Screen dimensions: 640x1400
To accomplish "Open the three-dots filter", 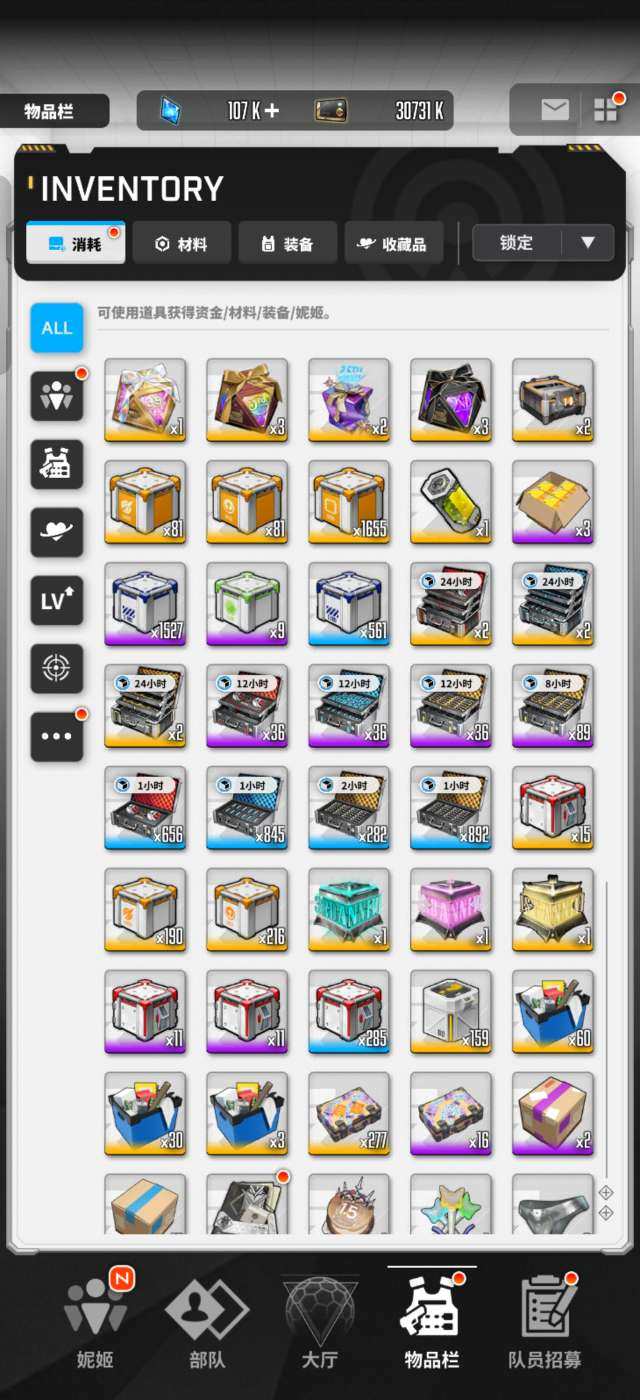I will [x=57, y=737].
